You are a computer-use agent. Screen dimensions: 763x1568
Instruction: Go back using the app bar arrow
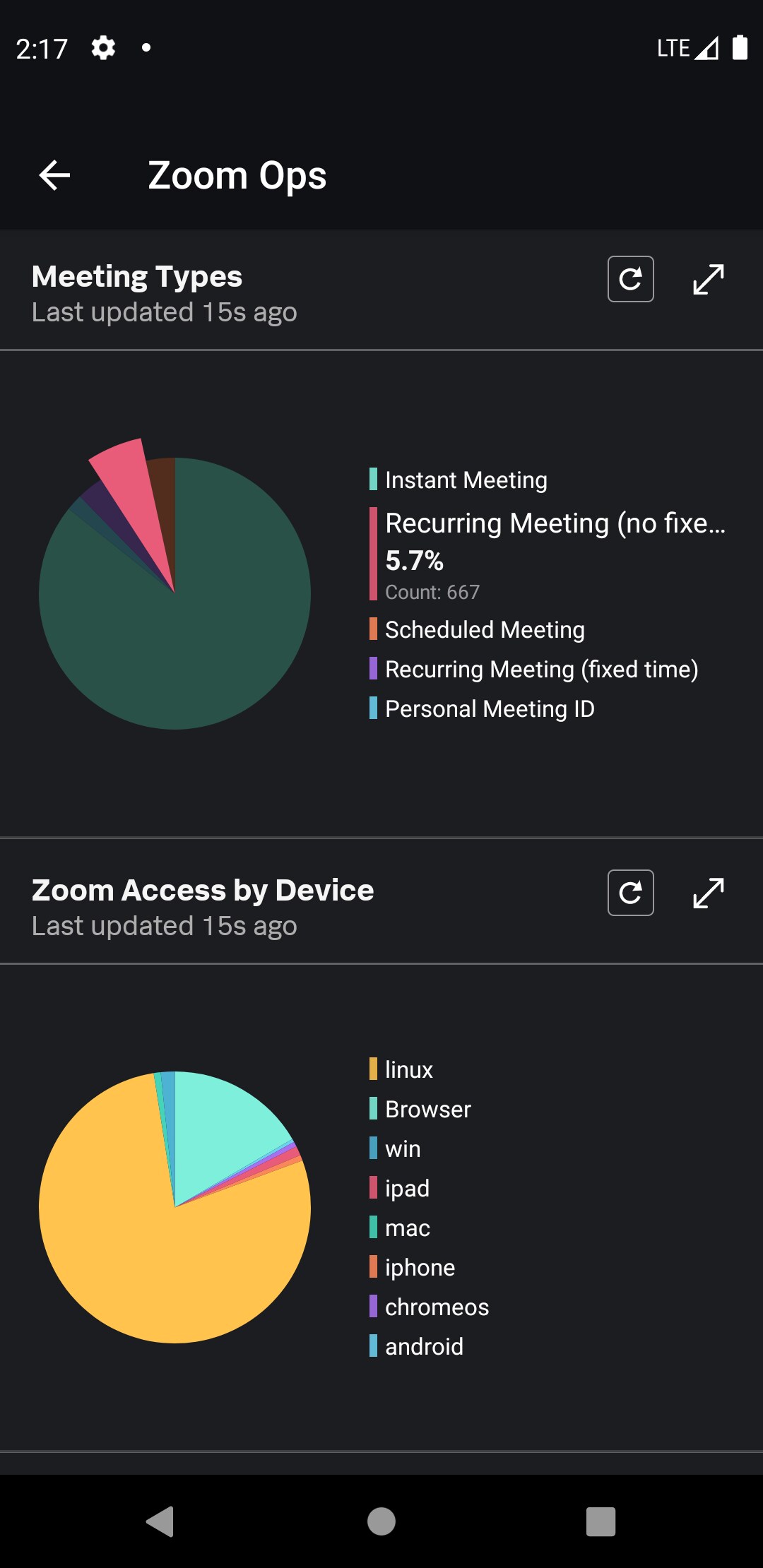click(54, 175)
